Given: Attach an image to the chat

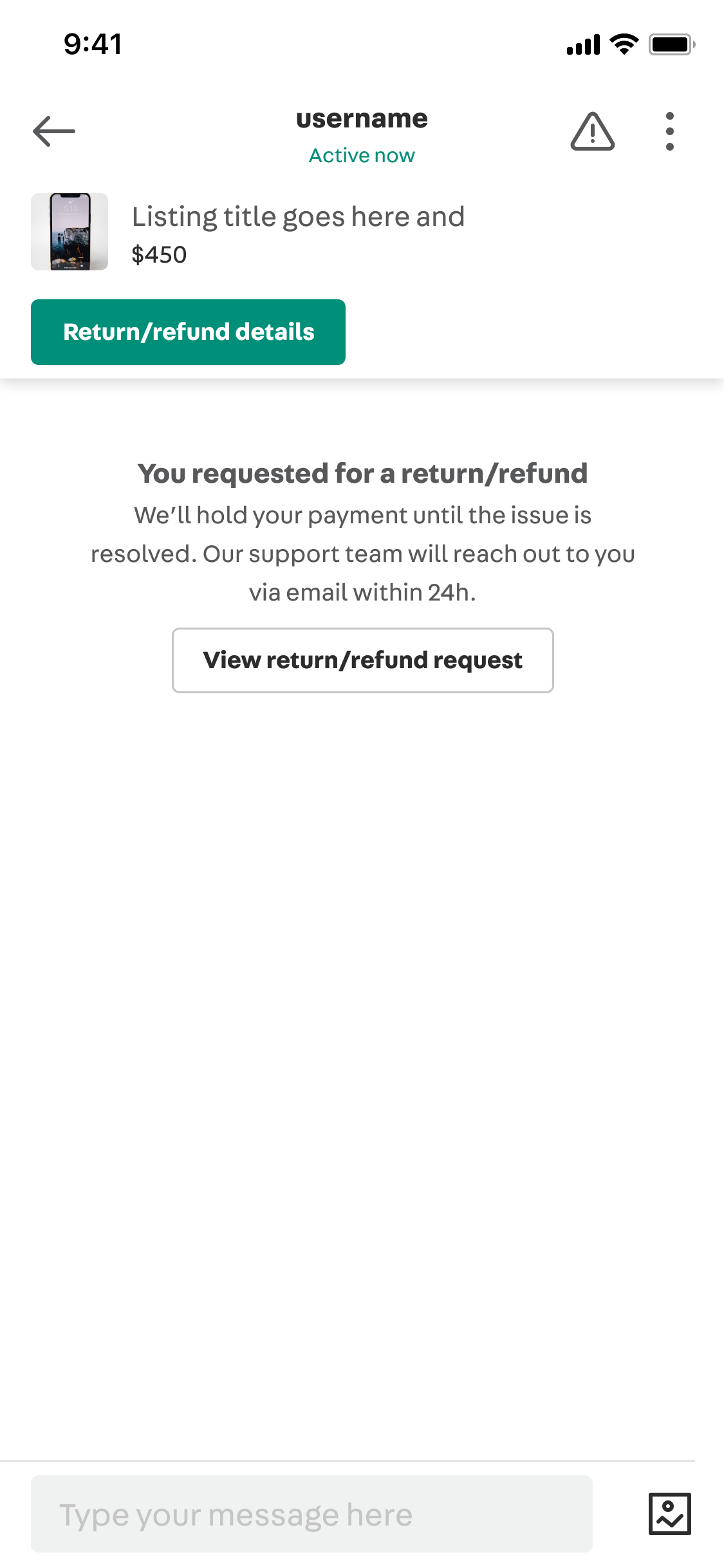Looking at the screenshot, I should pos(670,1514).
